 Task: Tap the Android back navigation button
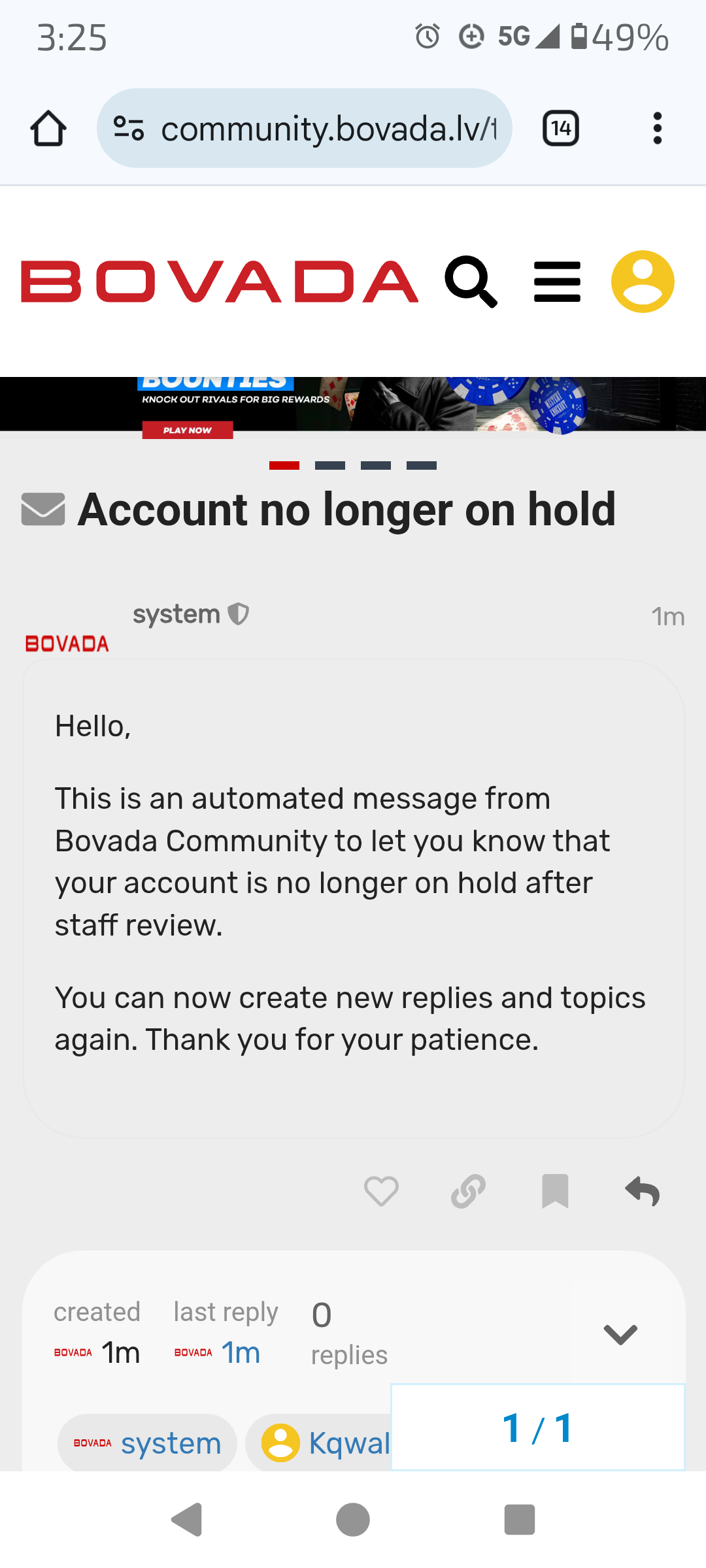point(187,1519)
